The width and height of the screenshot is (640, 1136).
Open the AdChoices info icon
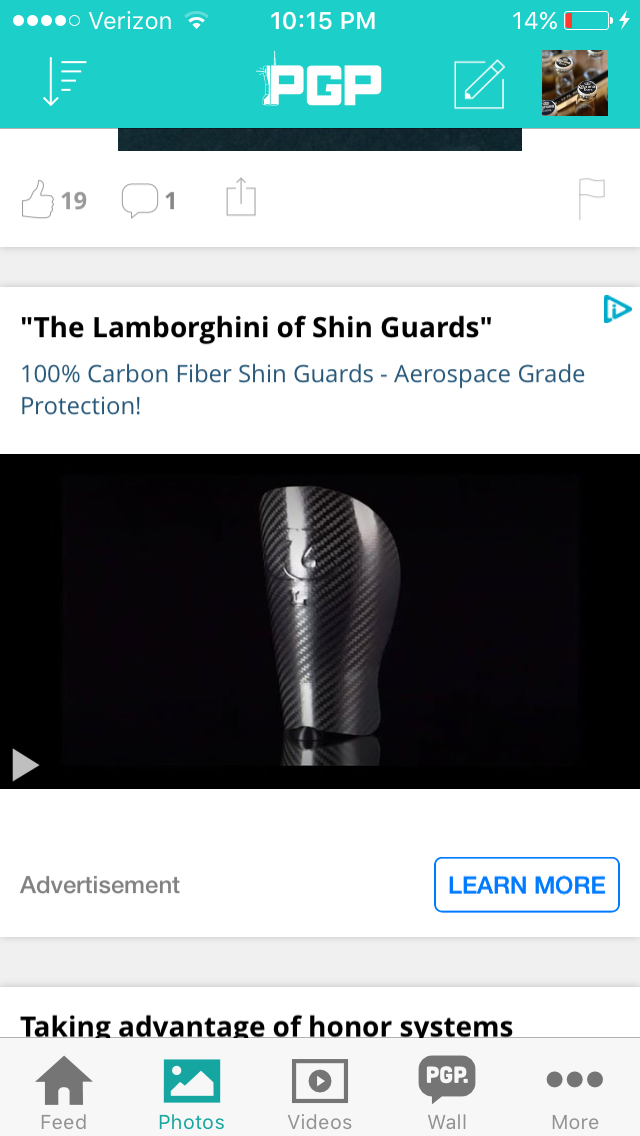(x=617, y=310)
